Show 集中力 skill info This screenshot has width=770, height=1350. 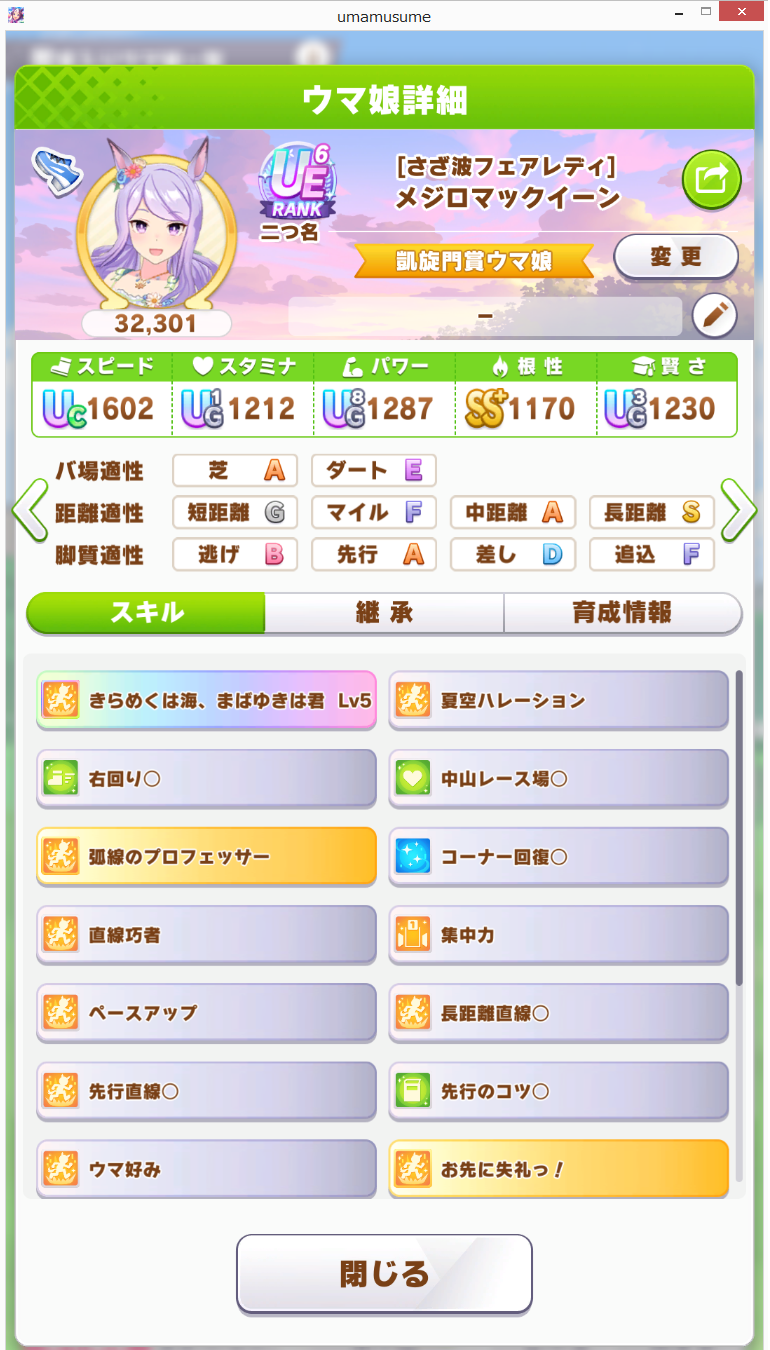click(x=558, y=935)
